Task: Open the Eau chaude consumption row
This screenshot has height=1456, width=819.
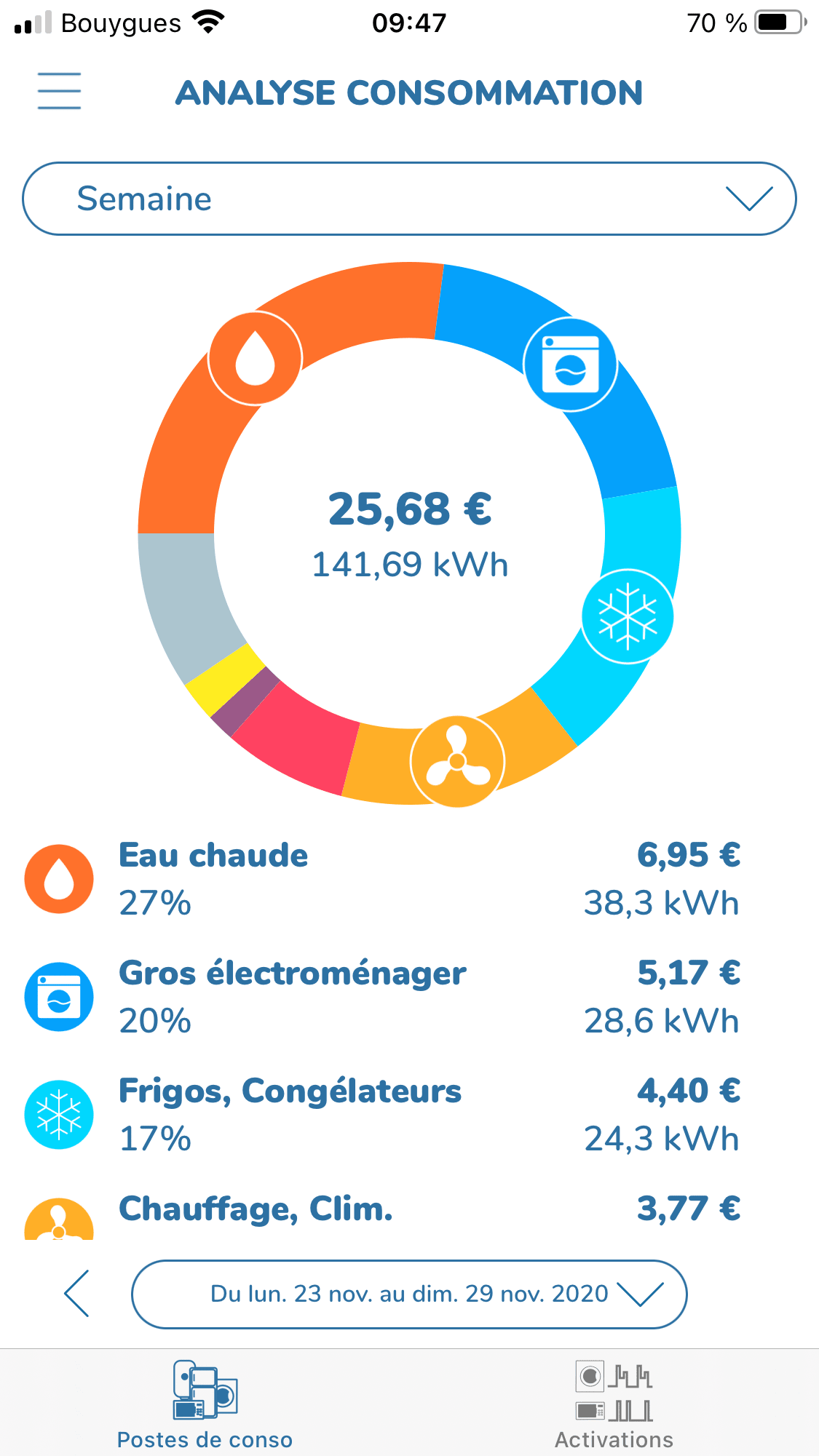Action: click(x=382, y=878)
